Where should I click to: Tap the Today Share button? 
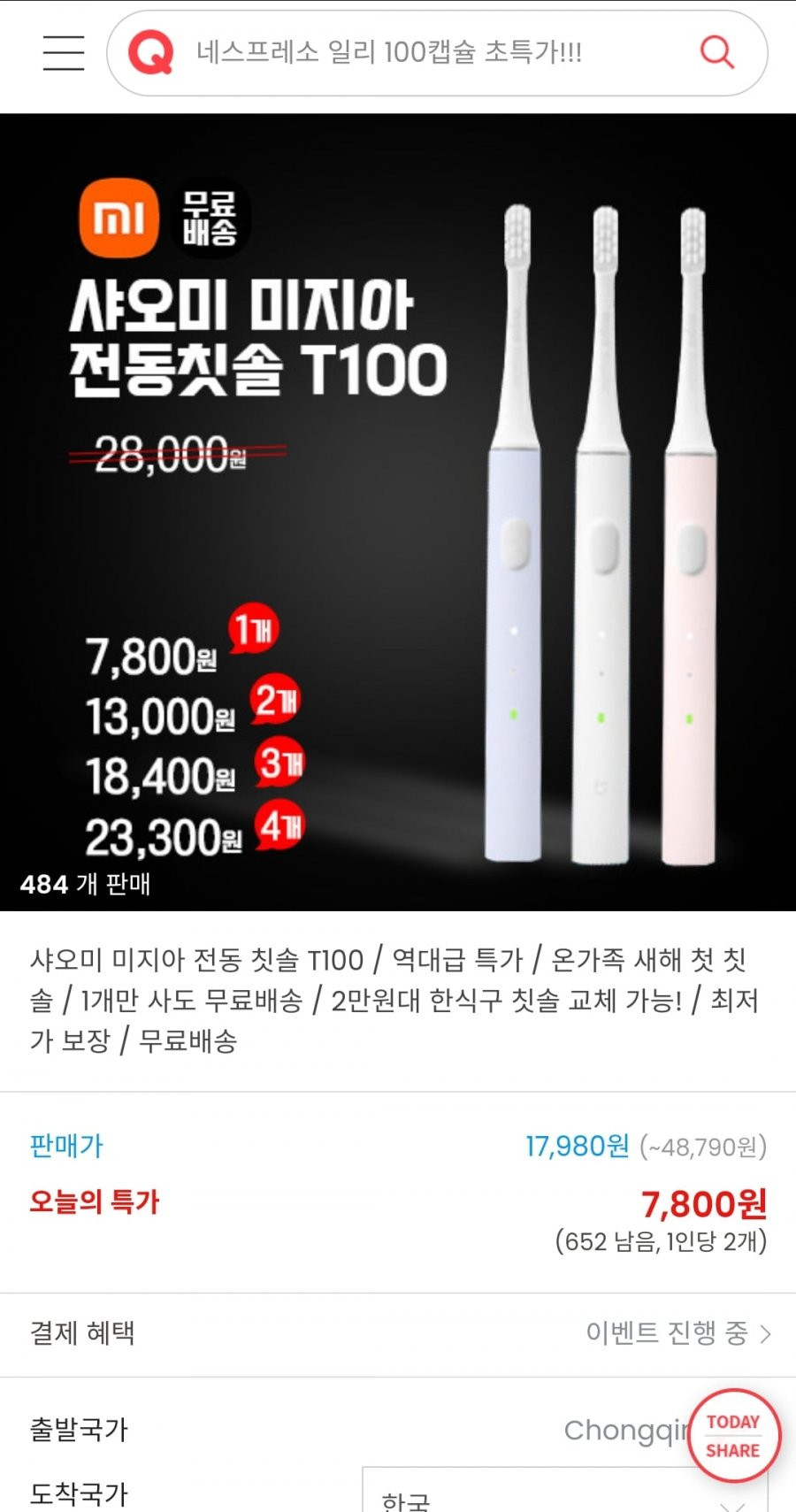tap(733, 1435)
